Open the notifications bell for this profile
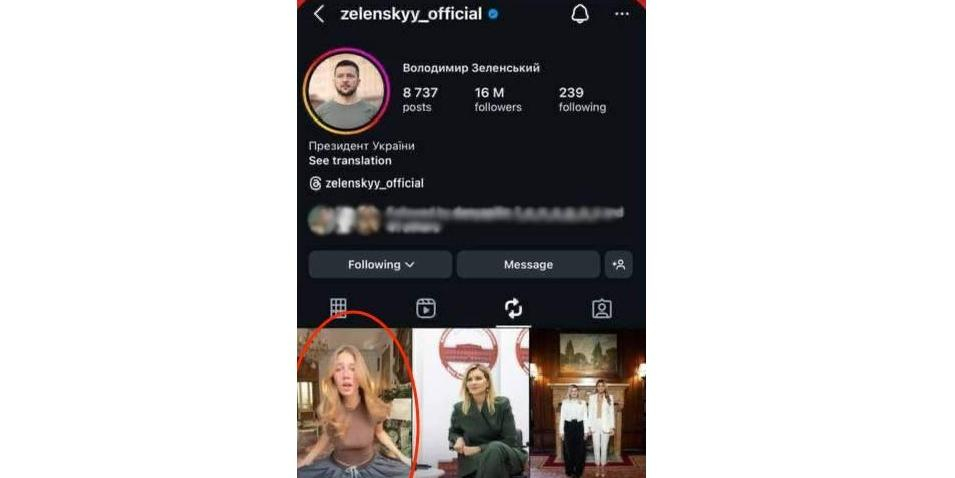Viewport: 955px width, 478px height. point(579,14)
